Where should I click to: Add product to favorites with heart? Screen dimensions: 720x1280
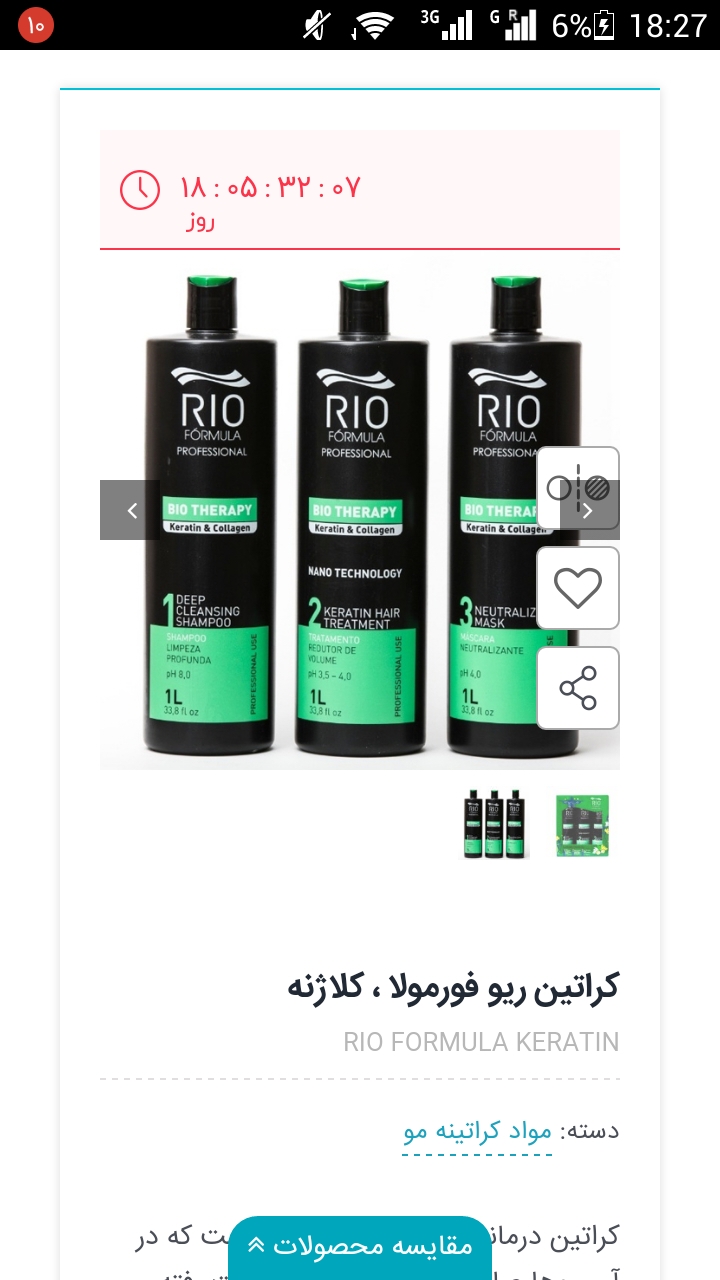click(577, 588)
